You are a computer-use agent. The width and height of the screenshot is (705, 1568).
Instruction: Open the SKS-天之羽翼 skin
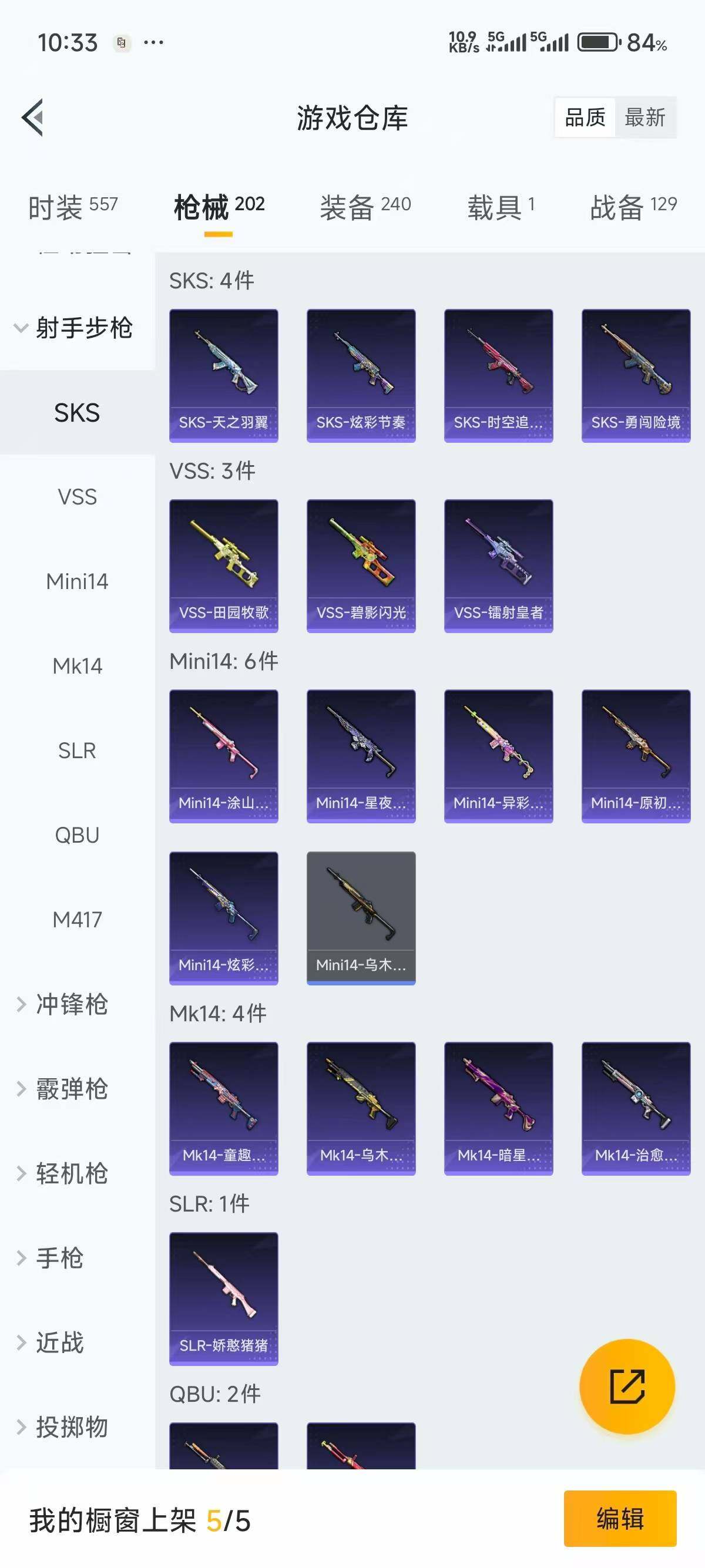pyautogui.click(x=223, y=375)
